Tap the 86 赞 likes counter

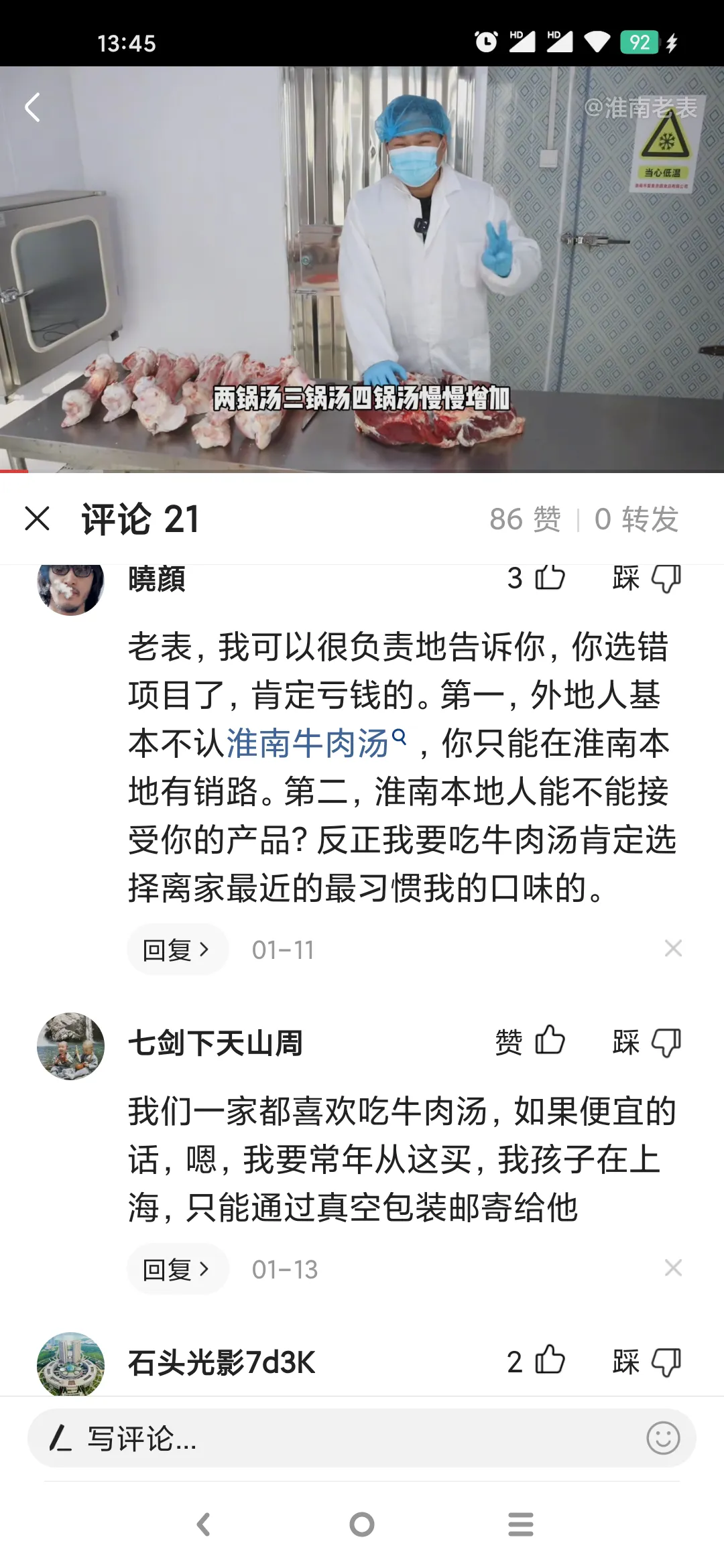[x=526, y=521]
